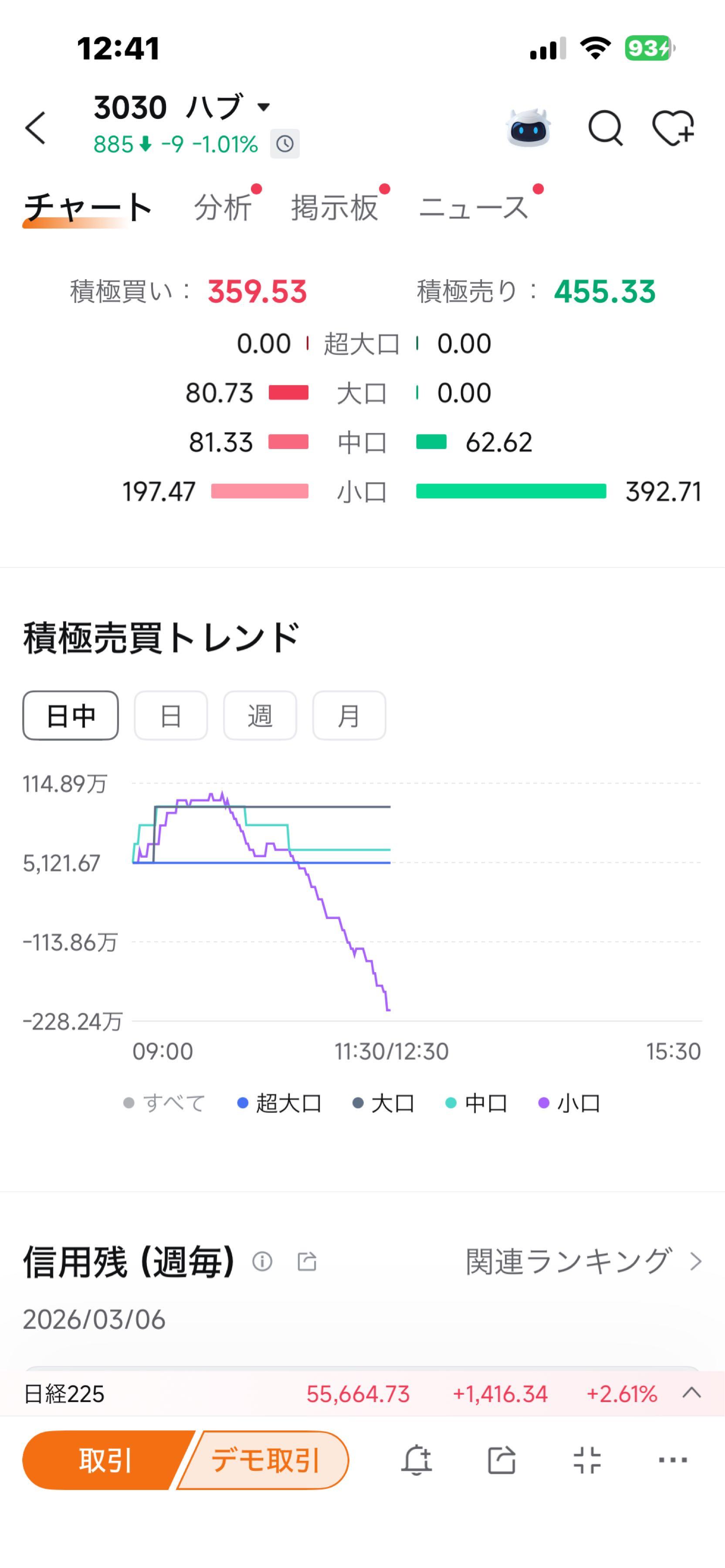Open the AI assistant robot icon

tap(529, 128)
